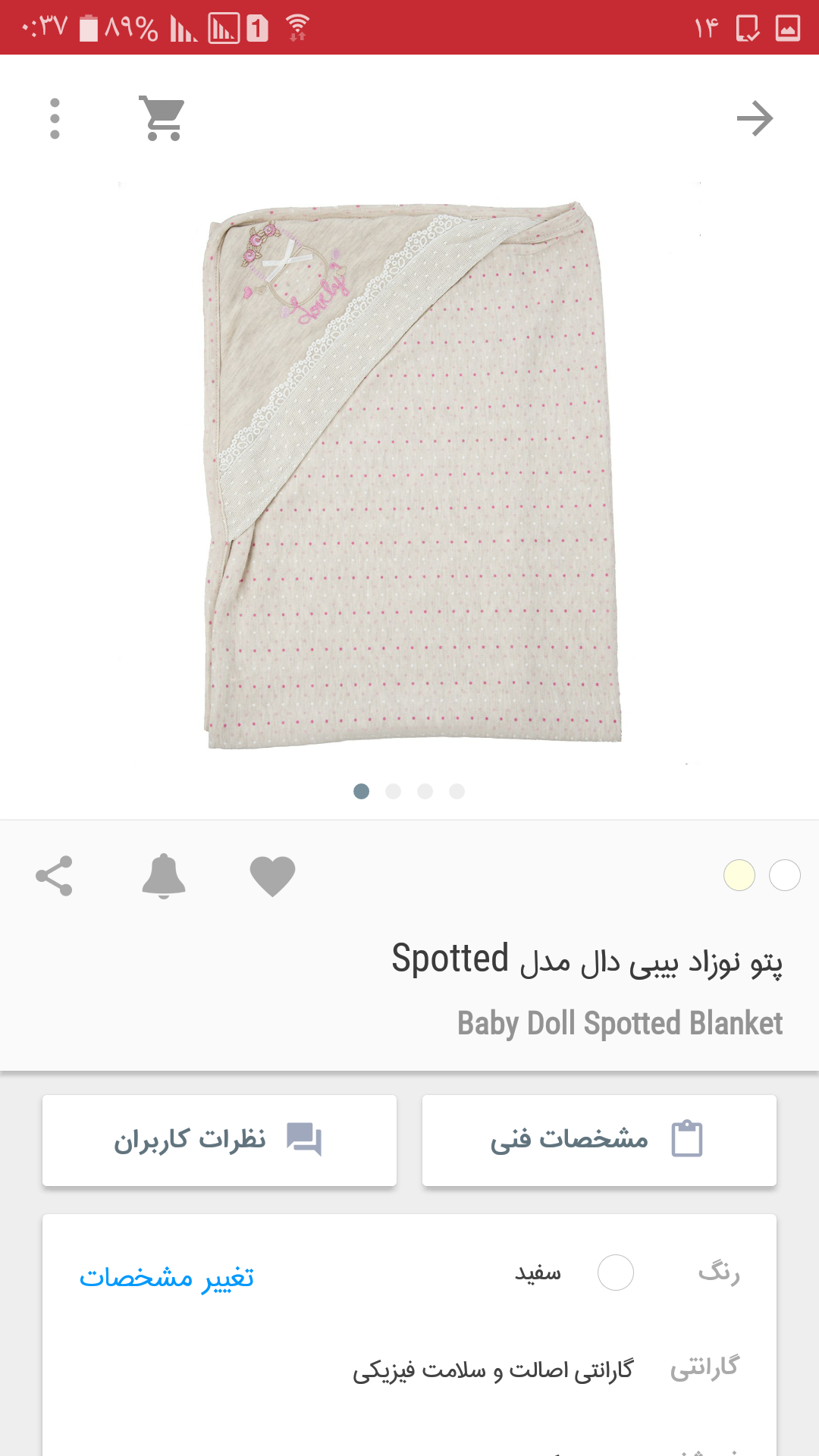
Task: Jump to second image page dot
Action: pyautogui.click(x=393, y=792)
